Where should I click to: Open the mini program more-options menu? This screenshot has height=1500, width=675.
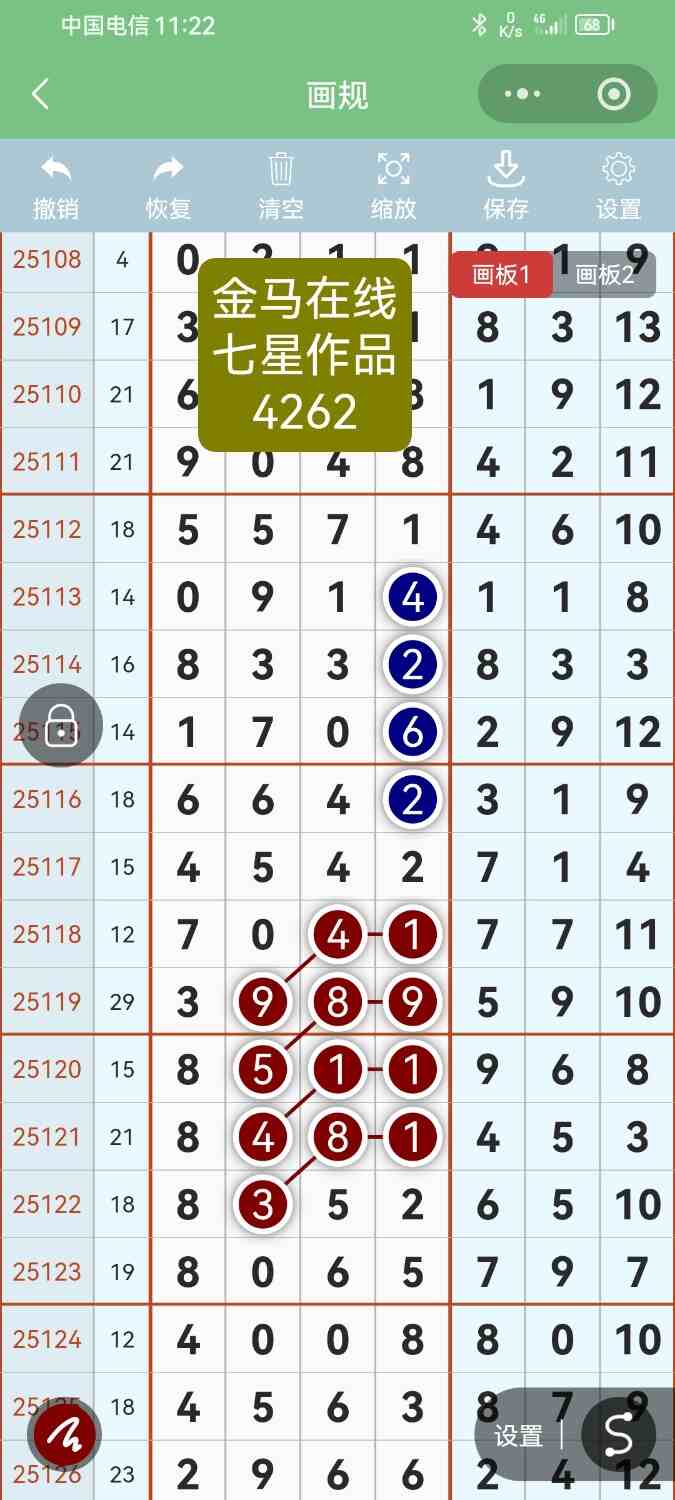522,95
